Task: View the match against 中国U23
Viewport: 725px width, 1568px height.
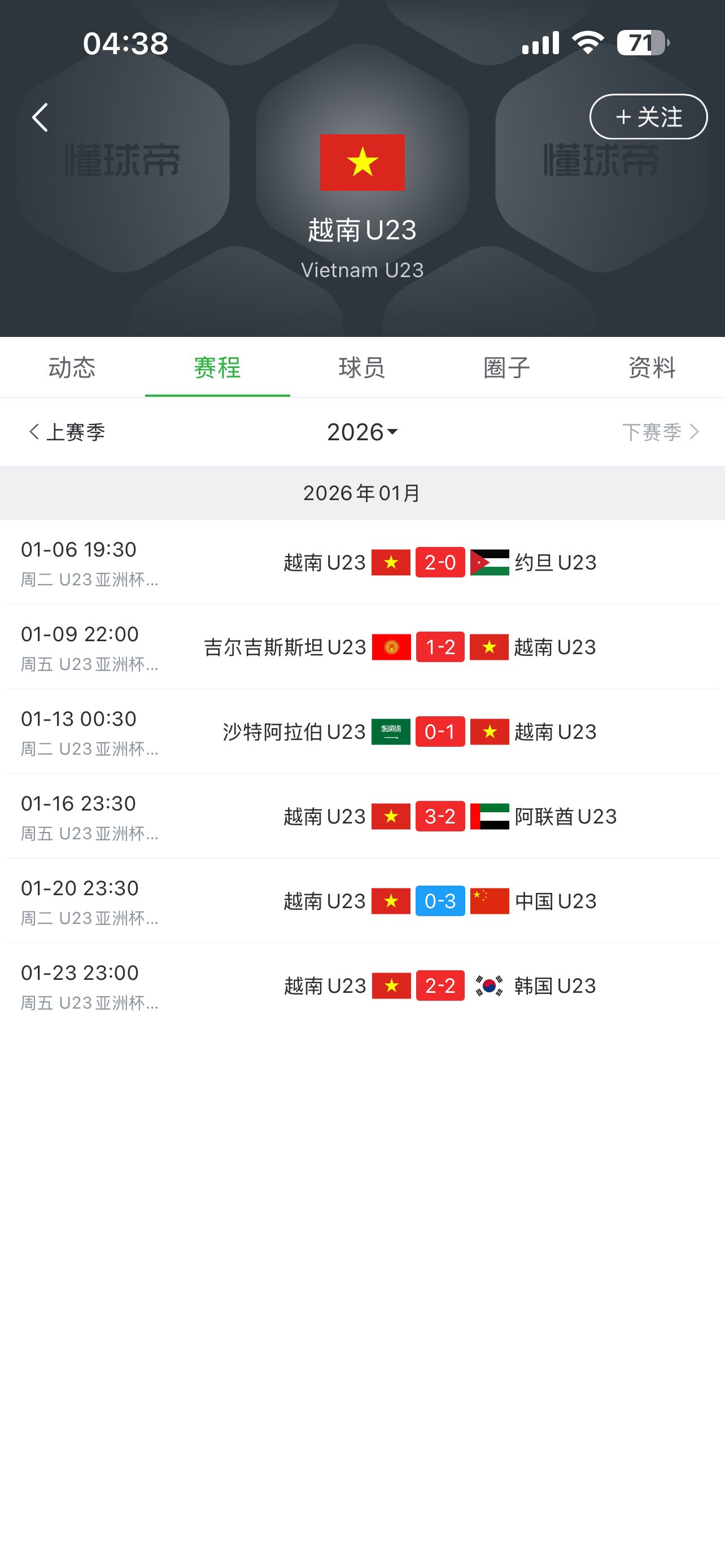Action: click(439, 901)
